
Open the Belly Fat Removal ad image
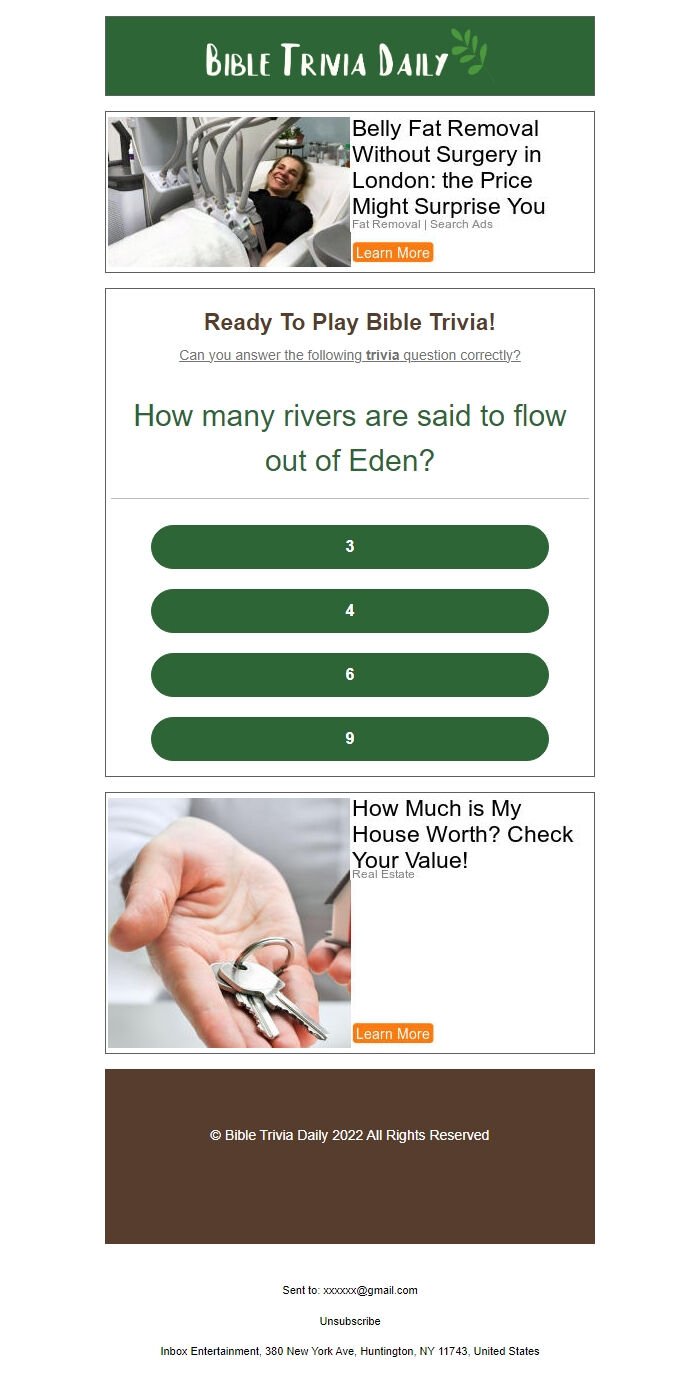[x=229, y=192]
